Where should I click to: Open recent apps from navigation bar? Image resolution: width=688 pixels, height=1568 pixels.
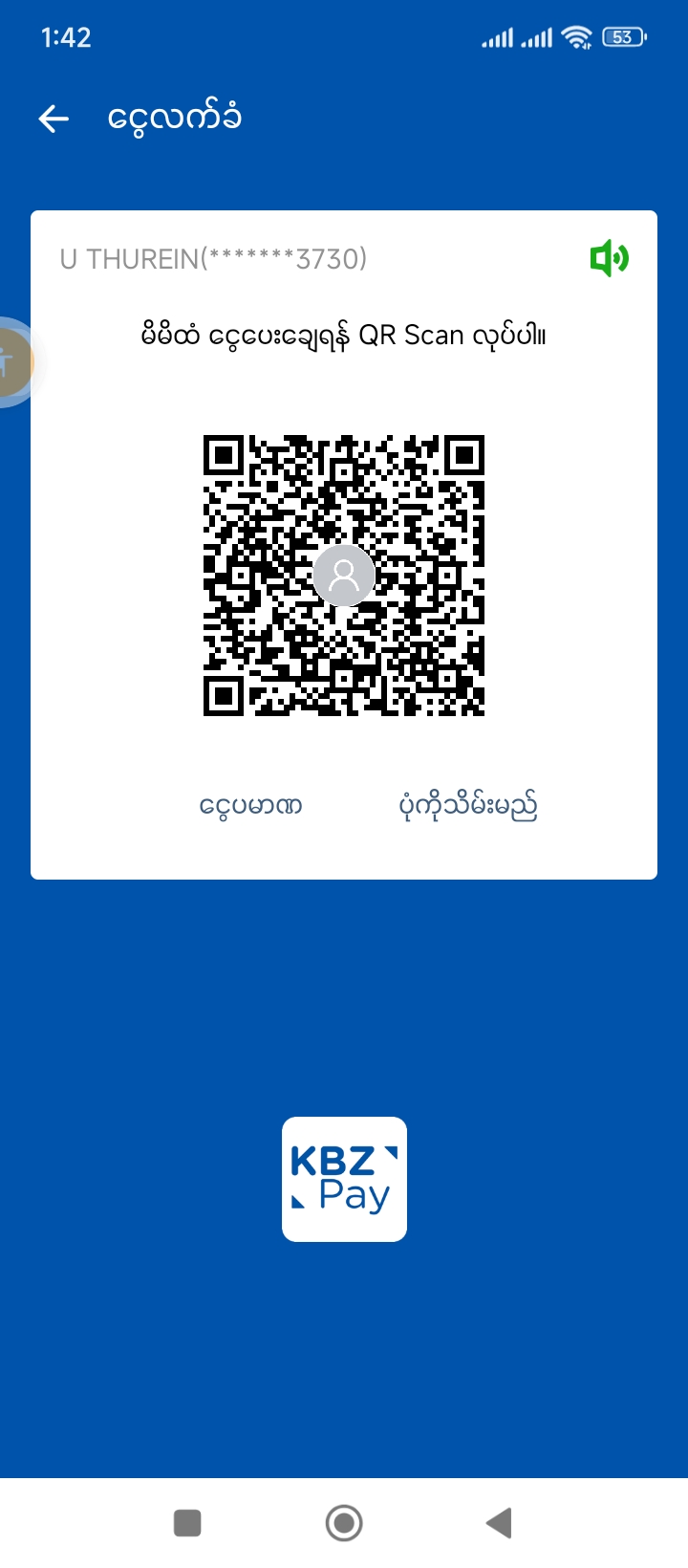pos(187,1522)
